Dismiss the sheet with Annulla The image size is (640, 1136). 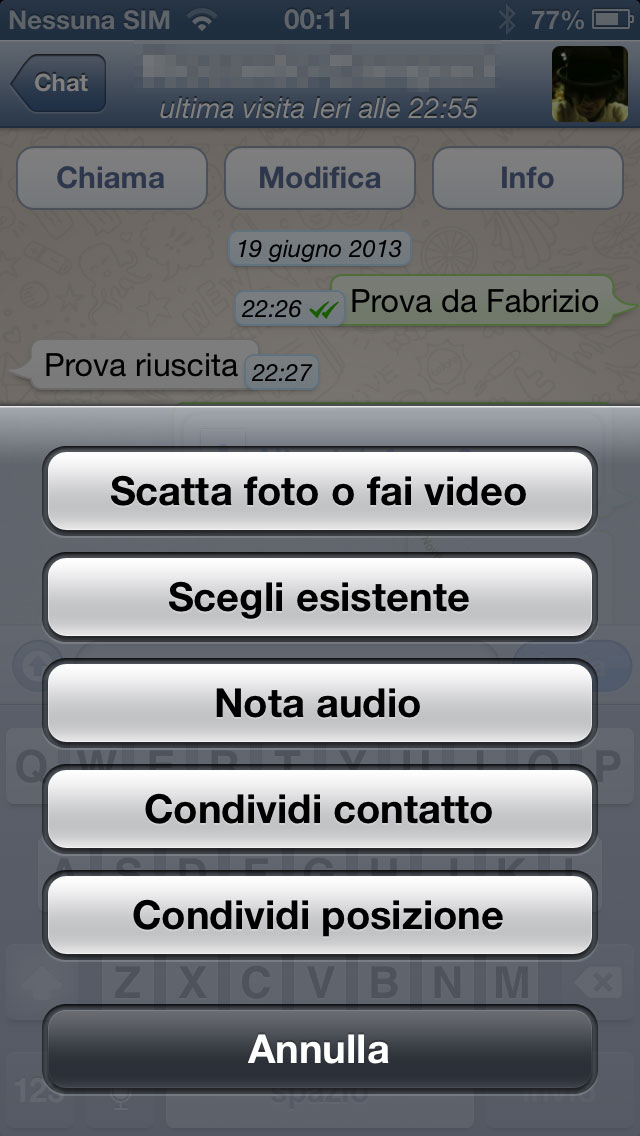click(x=319, y=1049)
